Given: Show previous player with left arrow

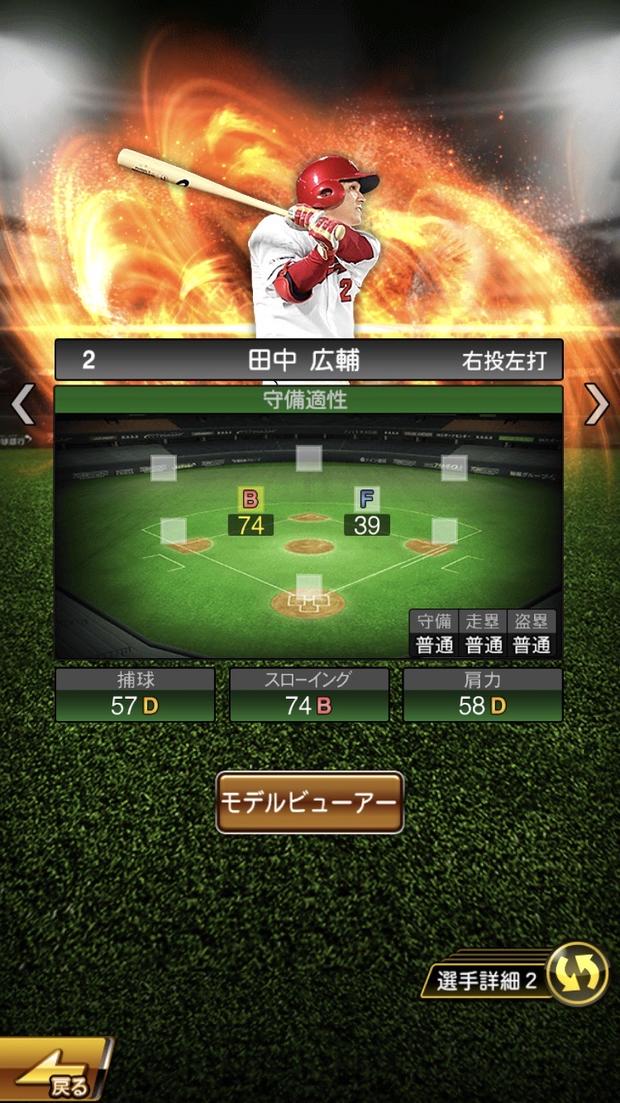Looking at the screenshot, I should pyautogui.click(x=22, y=404).
